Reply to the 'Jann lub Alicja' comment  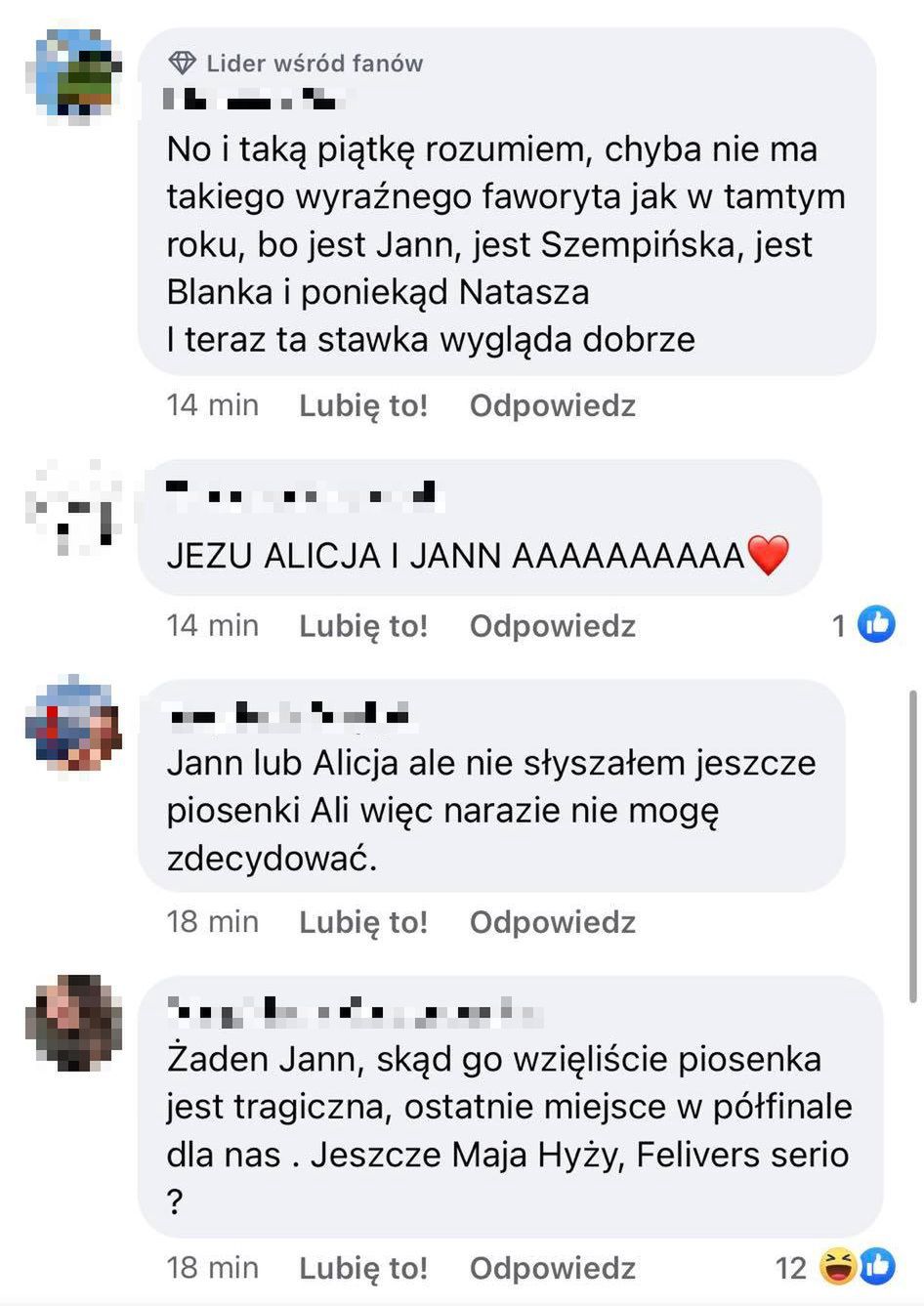click(x=552, y=922)
